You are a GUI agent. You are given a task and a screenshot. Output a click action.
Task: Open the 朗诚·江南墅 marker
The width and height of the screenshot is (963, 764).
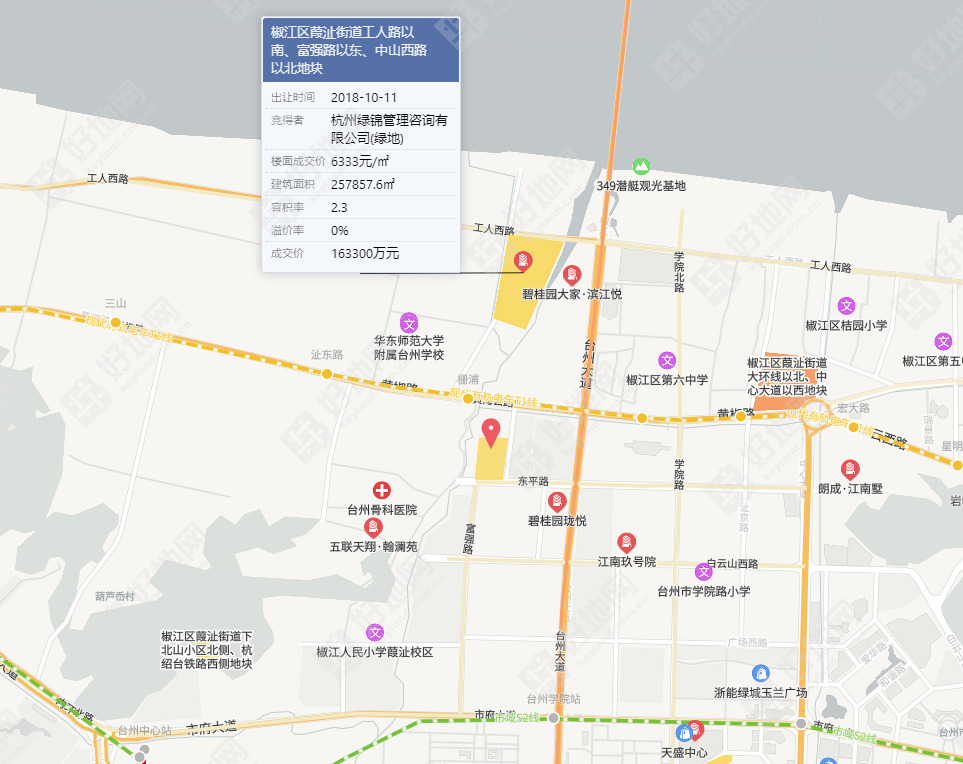pos(850,468)
